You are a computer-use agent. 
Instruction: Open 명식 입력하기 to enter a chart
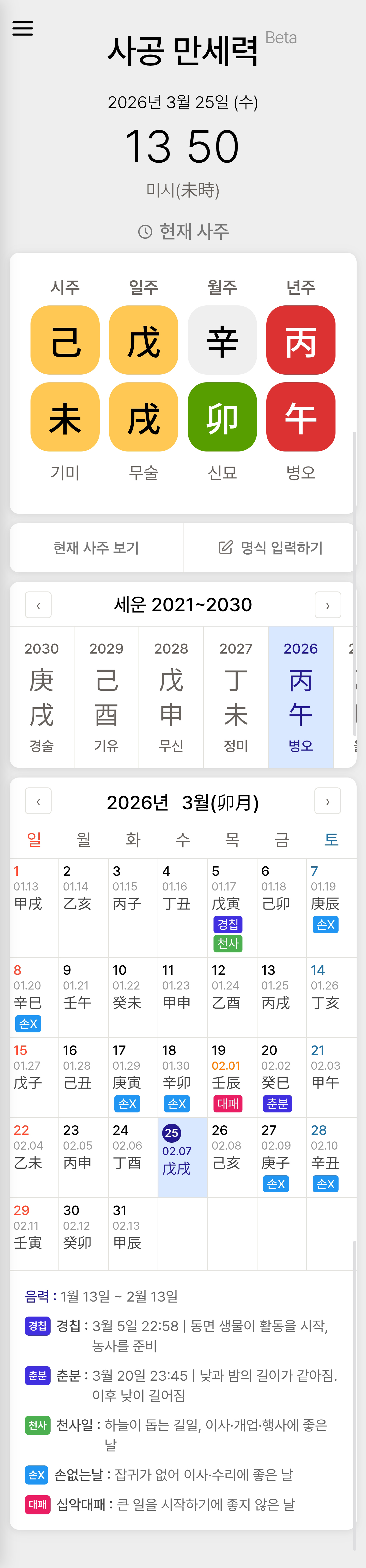tap(270, 548)
